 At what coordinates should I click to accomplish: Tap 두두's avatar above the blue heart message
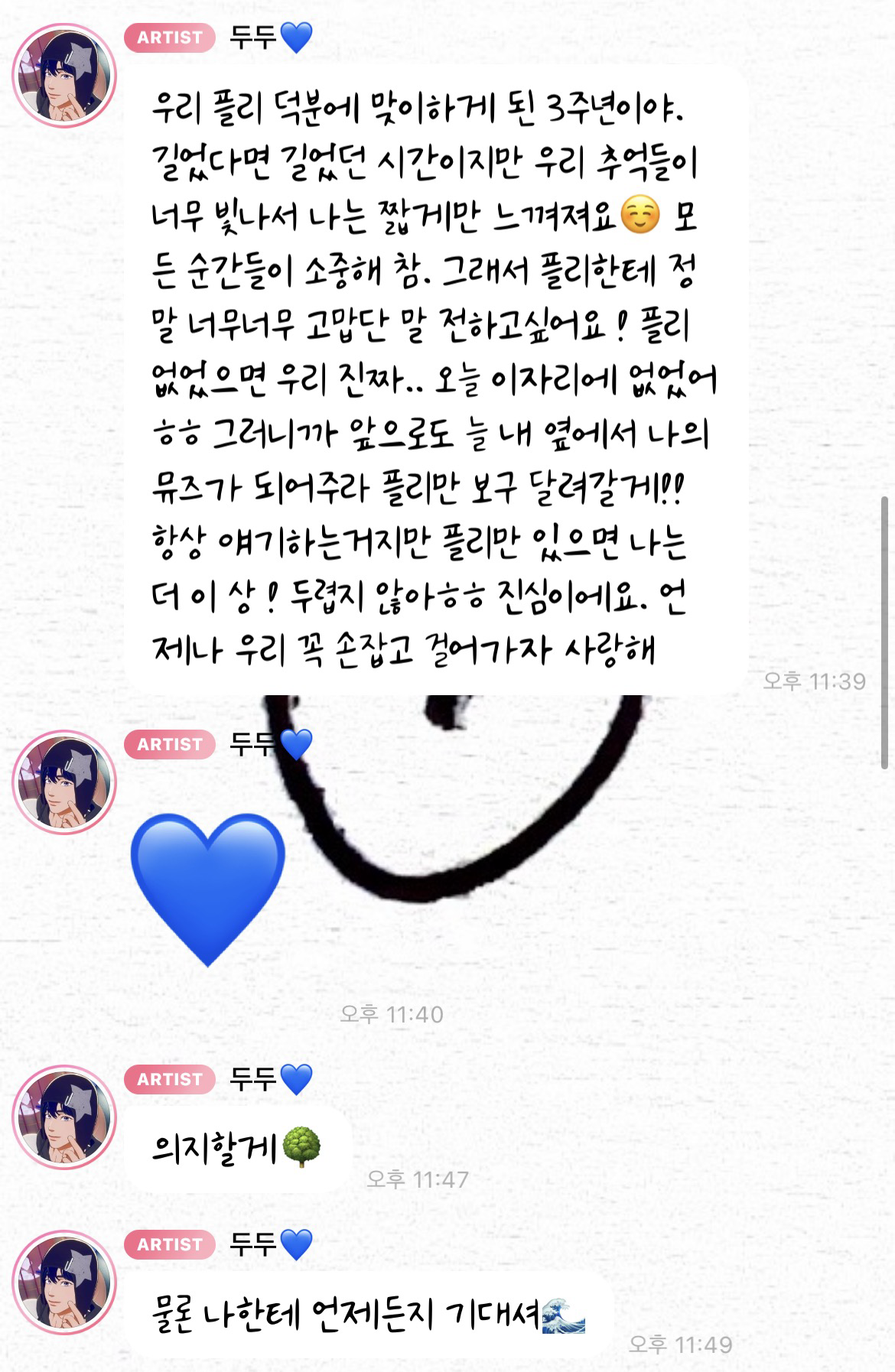coord(63,782)
